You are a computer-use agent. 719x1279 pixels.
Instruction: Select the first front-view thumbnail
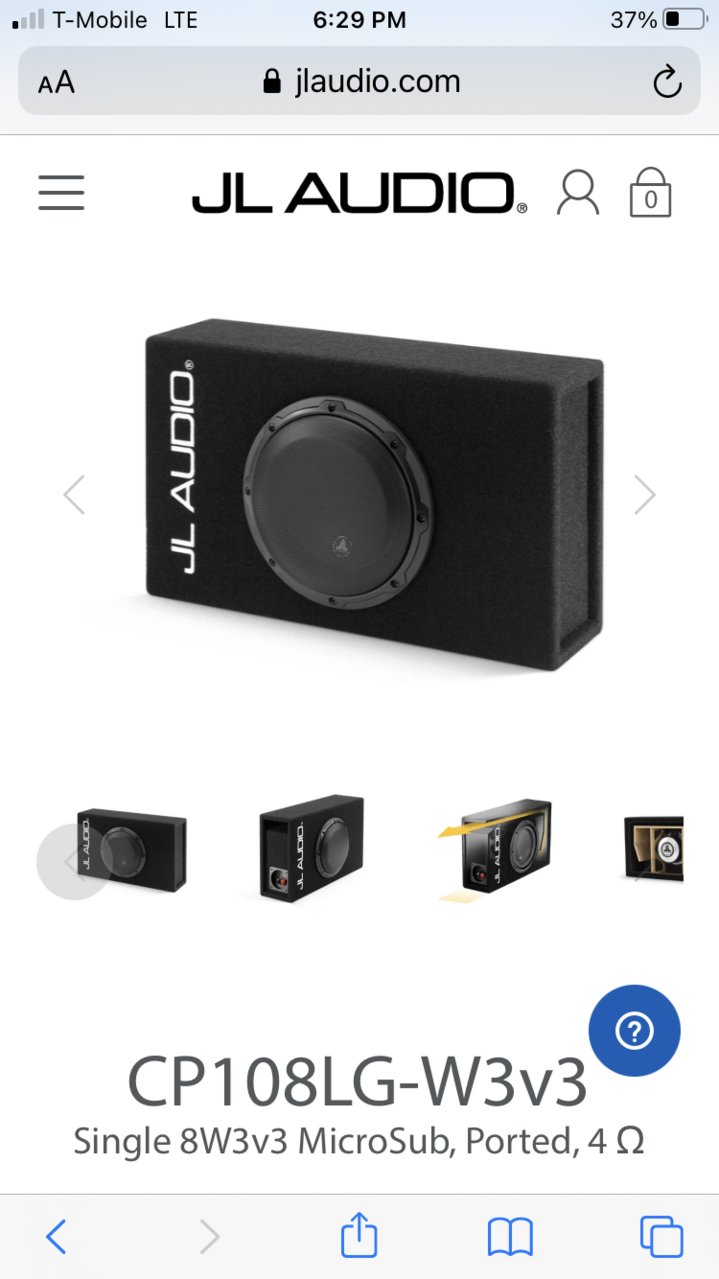tap(131, 850)
